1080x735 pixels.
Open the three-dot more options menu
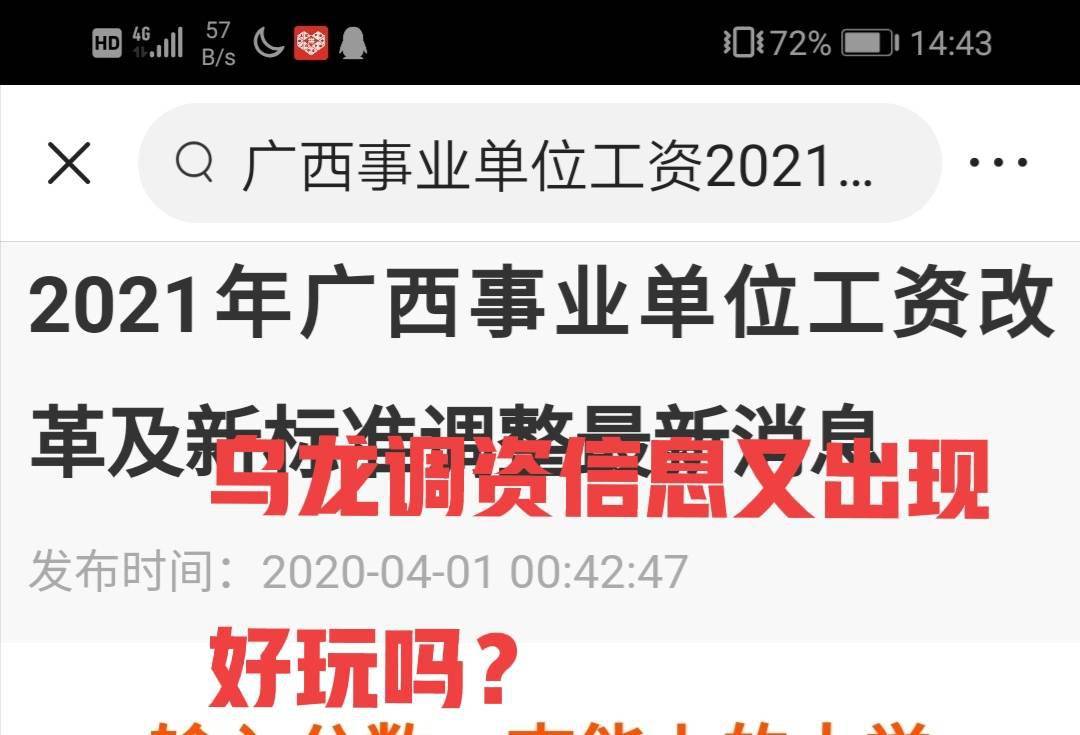(998, 163)
